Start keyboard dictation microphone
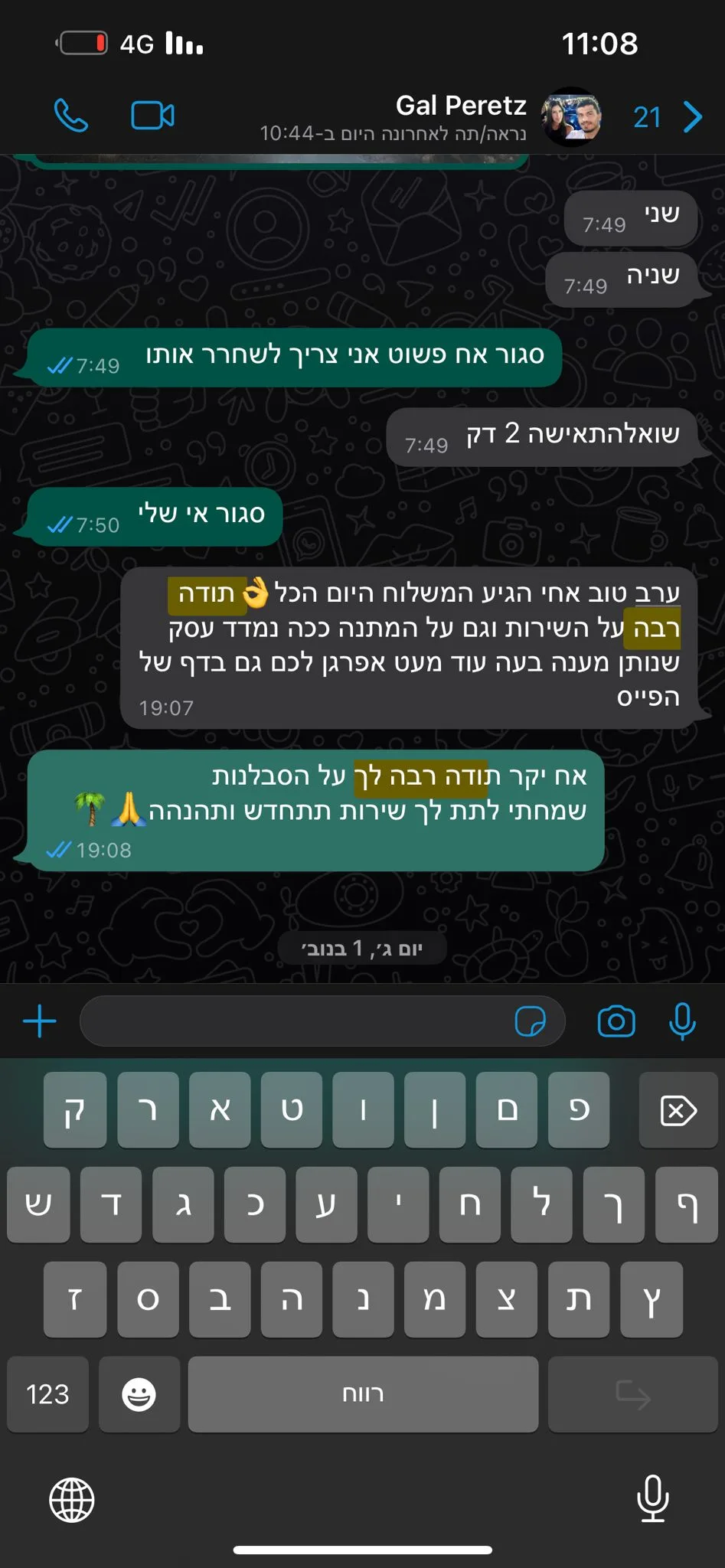725x1568 pixels. [x=652, y=1498]
